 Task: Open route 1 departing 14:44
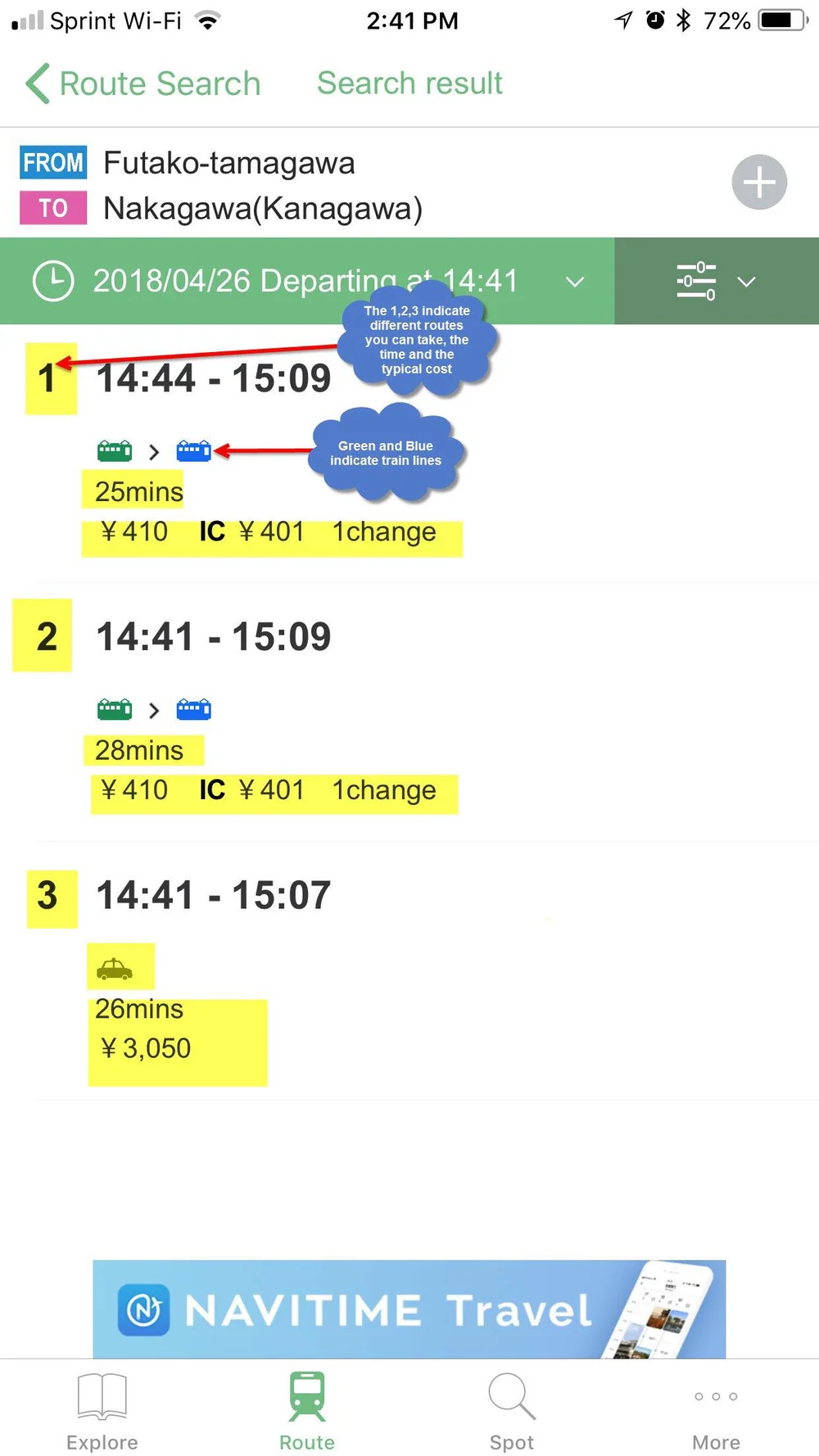tap(213, 378)
